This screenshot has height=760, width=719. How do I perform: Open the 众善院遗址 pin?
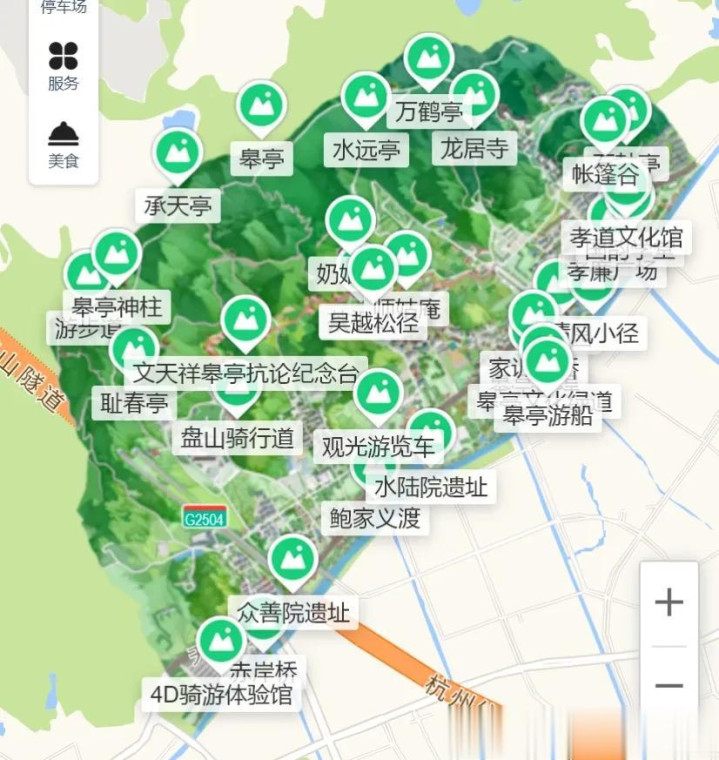point(293,559)
